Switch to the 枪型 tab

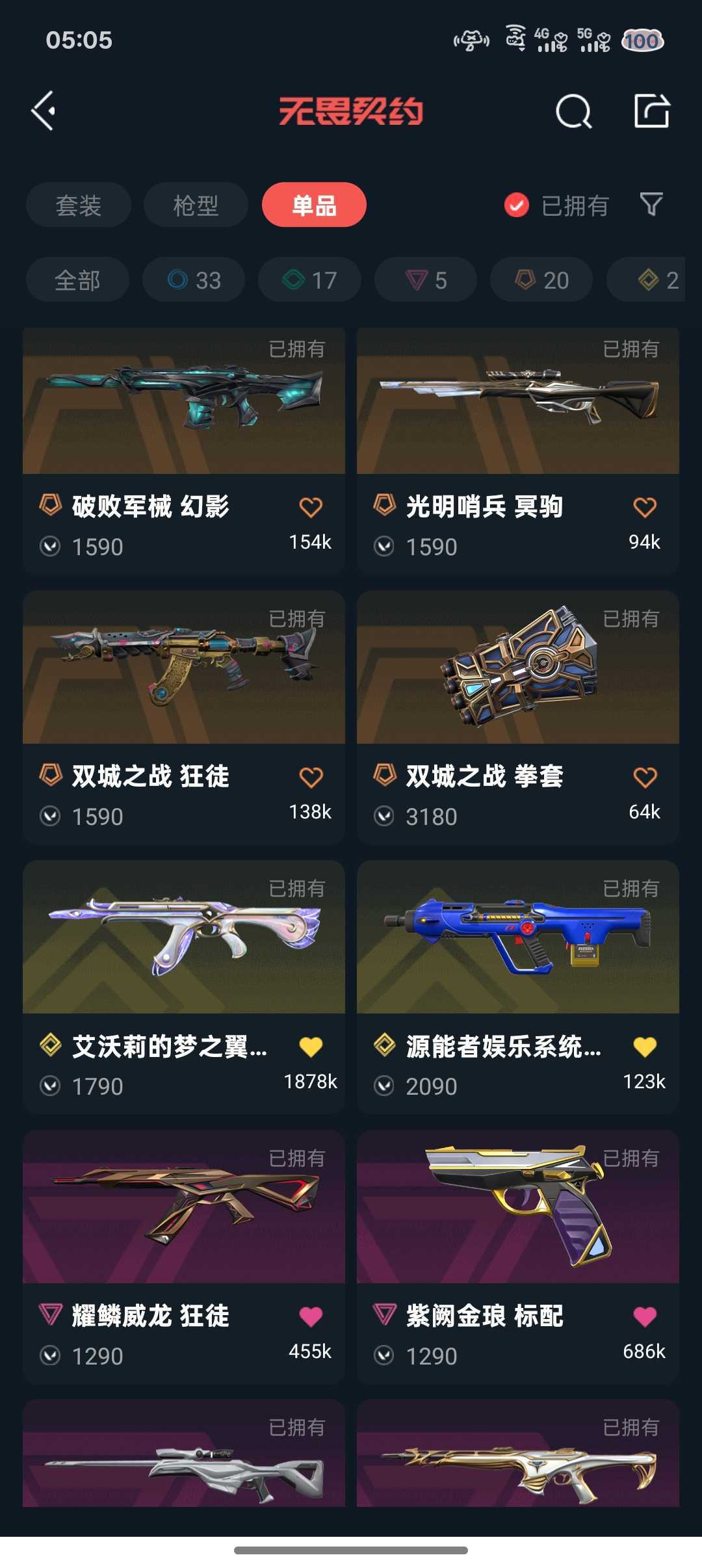tap(196, 205)
